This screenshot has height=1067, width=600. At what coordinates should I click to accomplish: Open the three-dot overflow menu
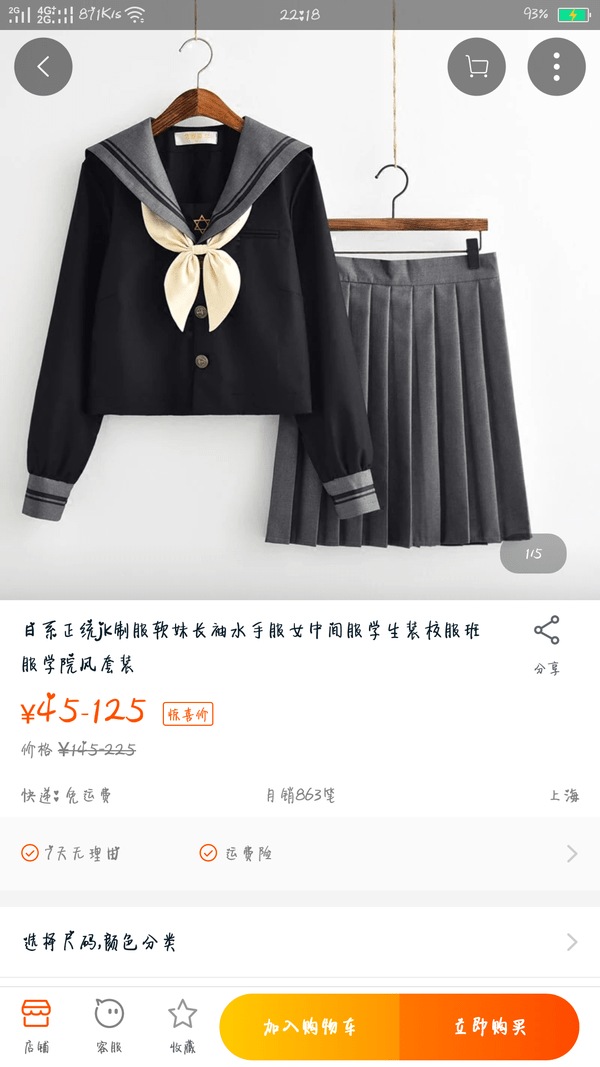pos(556,67)
